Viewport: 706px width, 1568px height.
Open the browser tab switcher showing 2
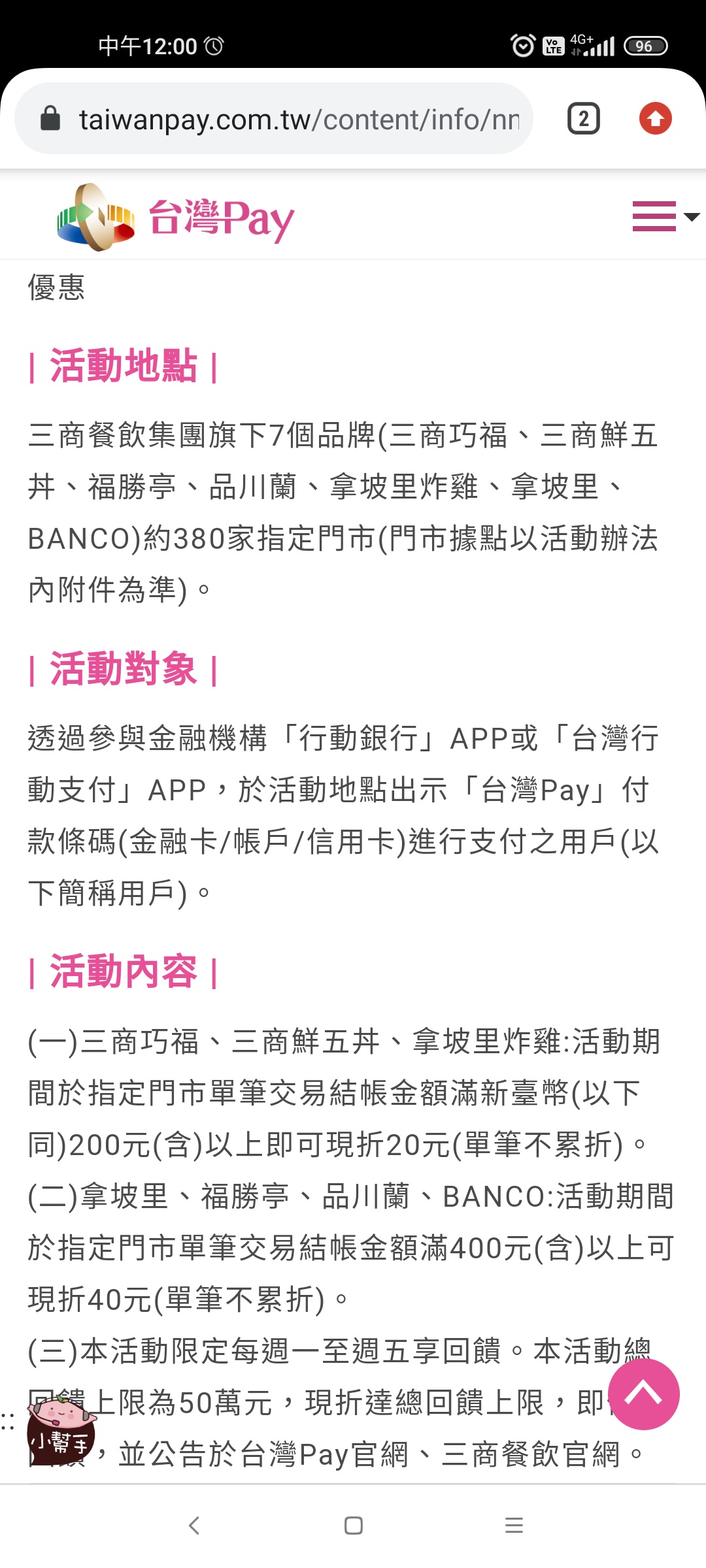click(583, 119)
